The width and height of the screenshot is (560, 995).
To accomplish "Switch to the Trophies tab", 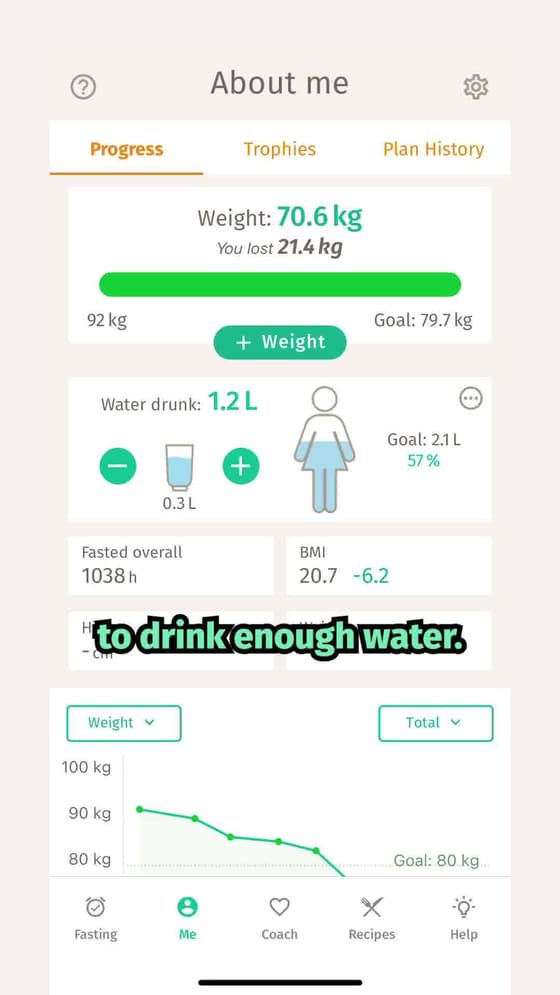I will tap(279, 149).
